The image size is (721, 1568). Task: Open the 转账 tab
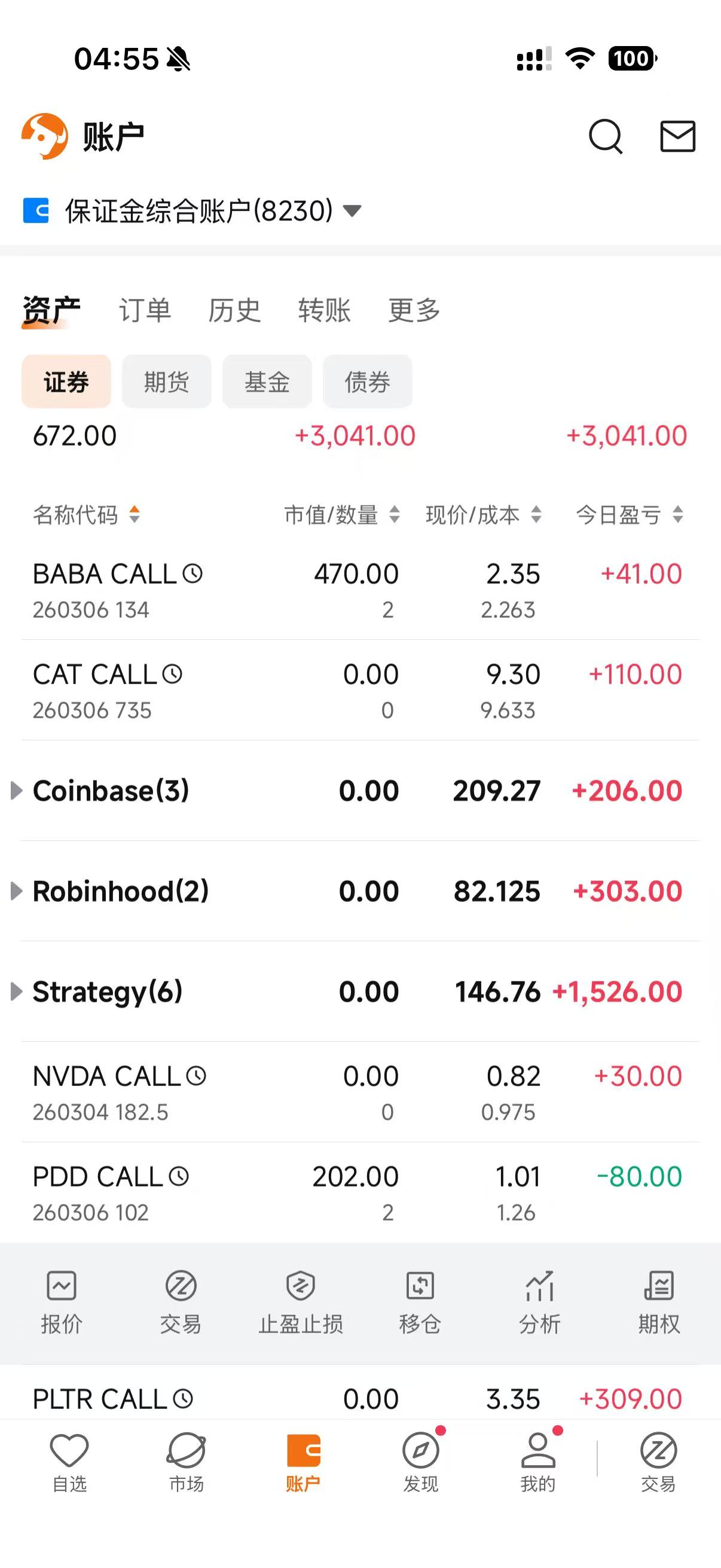[x=324, y=310]
